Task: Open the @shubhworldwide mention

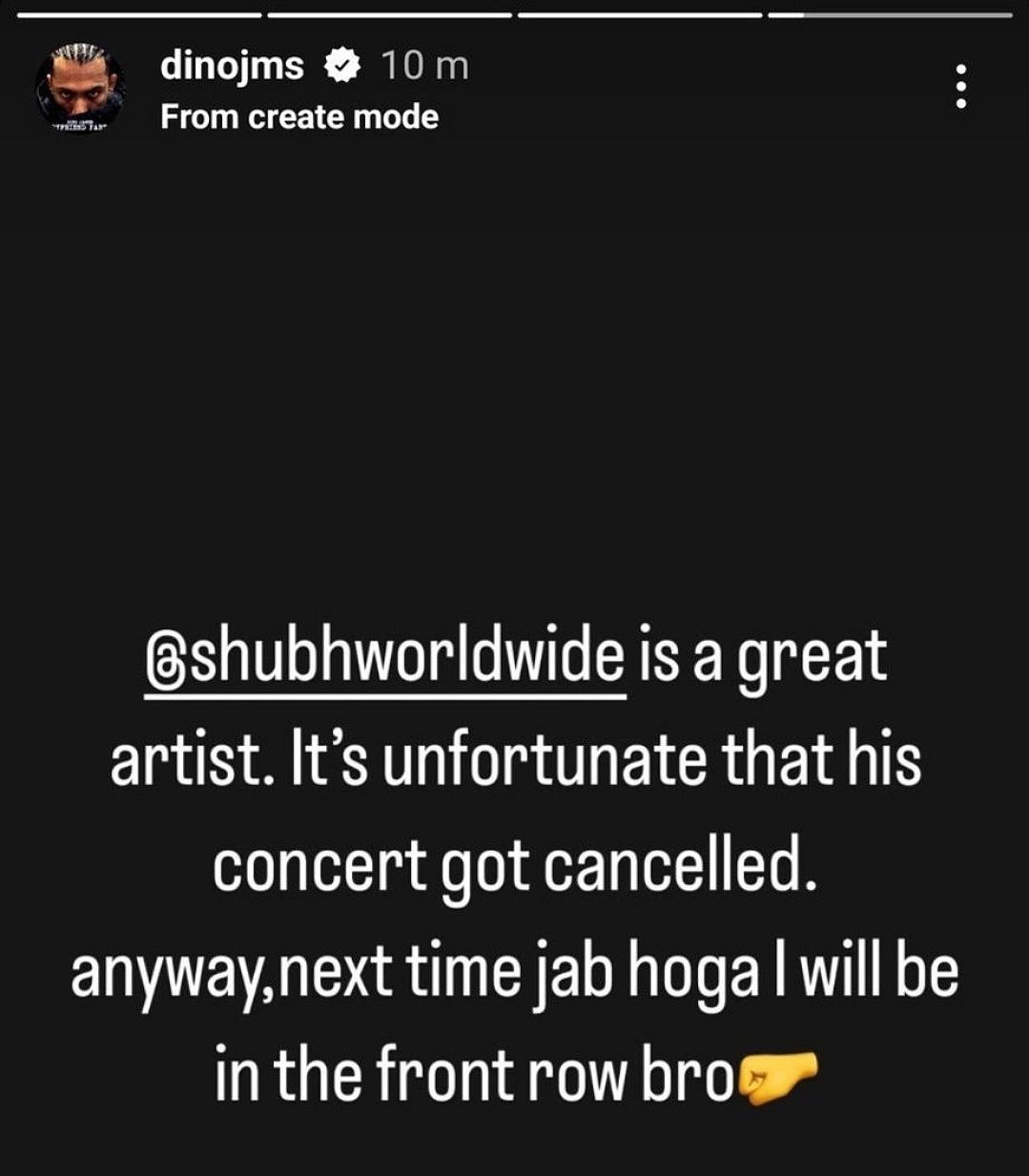Action: point(384,659)
